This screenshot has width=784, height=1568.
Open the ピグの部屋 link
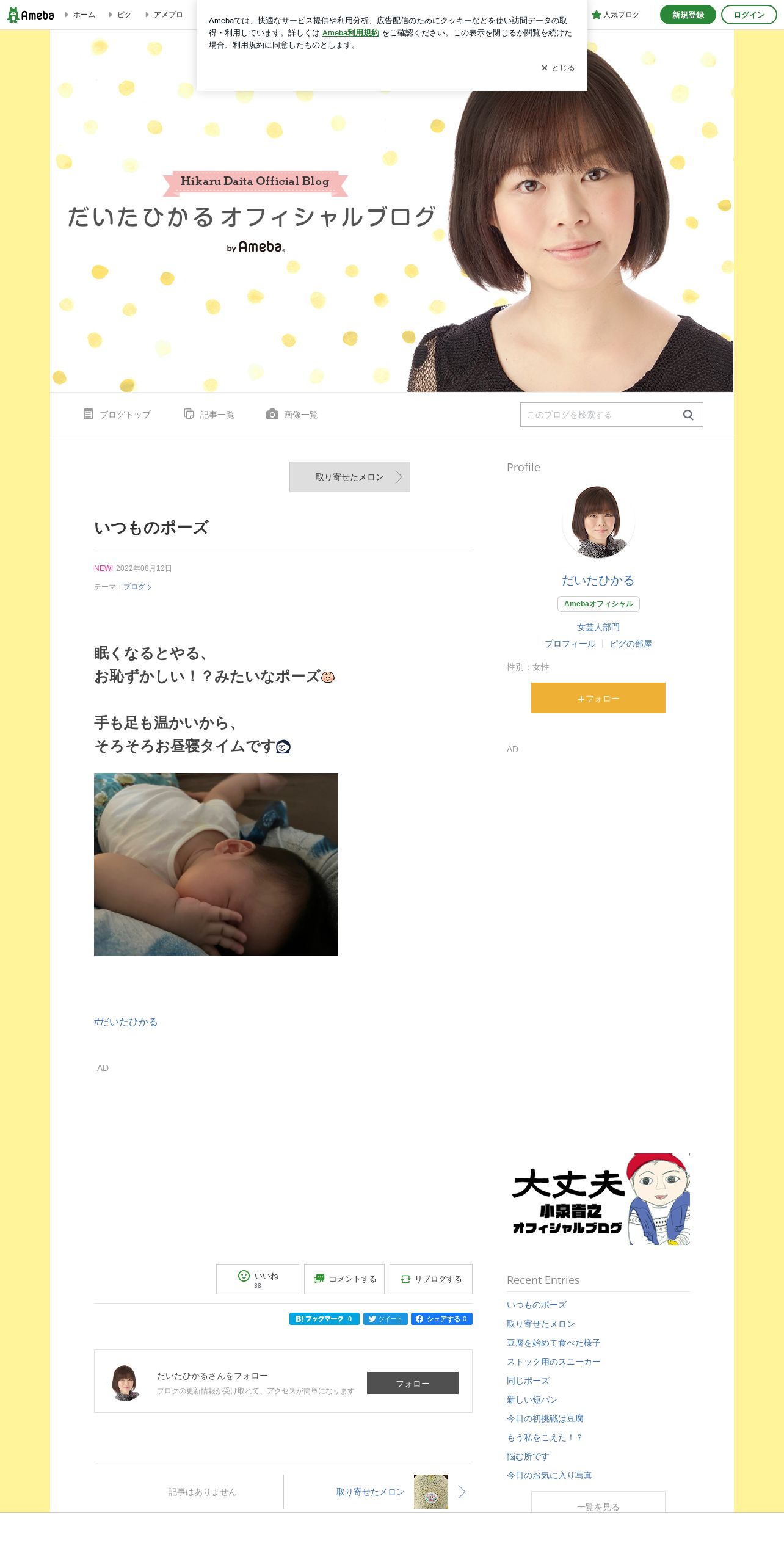pos(631,644)
